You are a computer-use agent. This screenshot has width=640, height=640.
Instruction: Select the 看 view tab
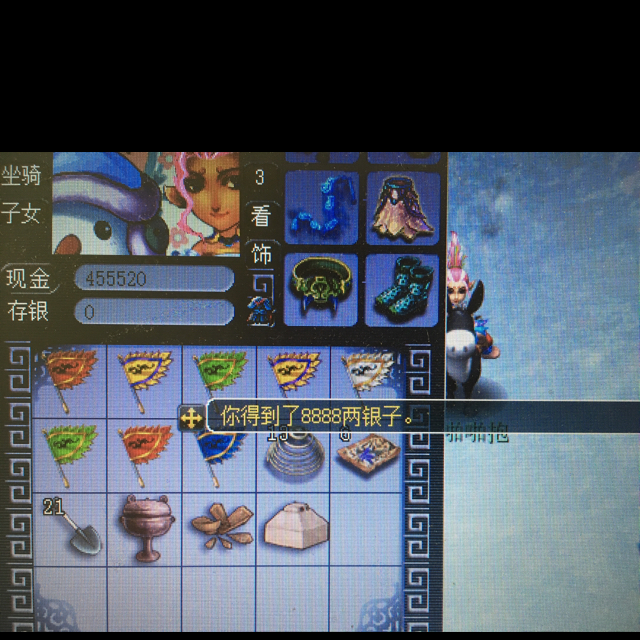(x=260, y=215)
